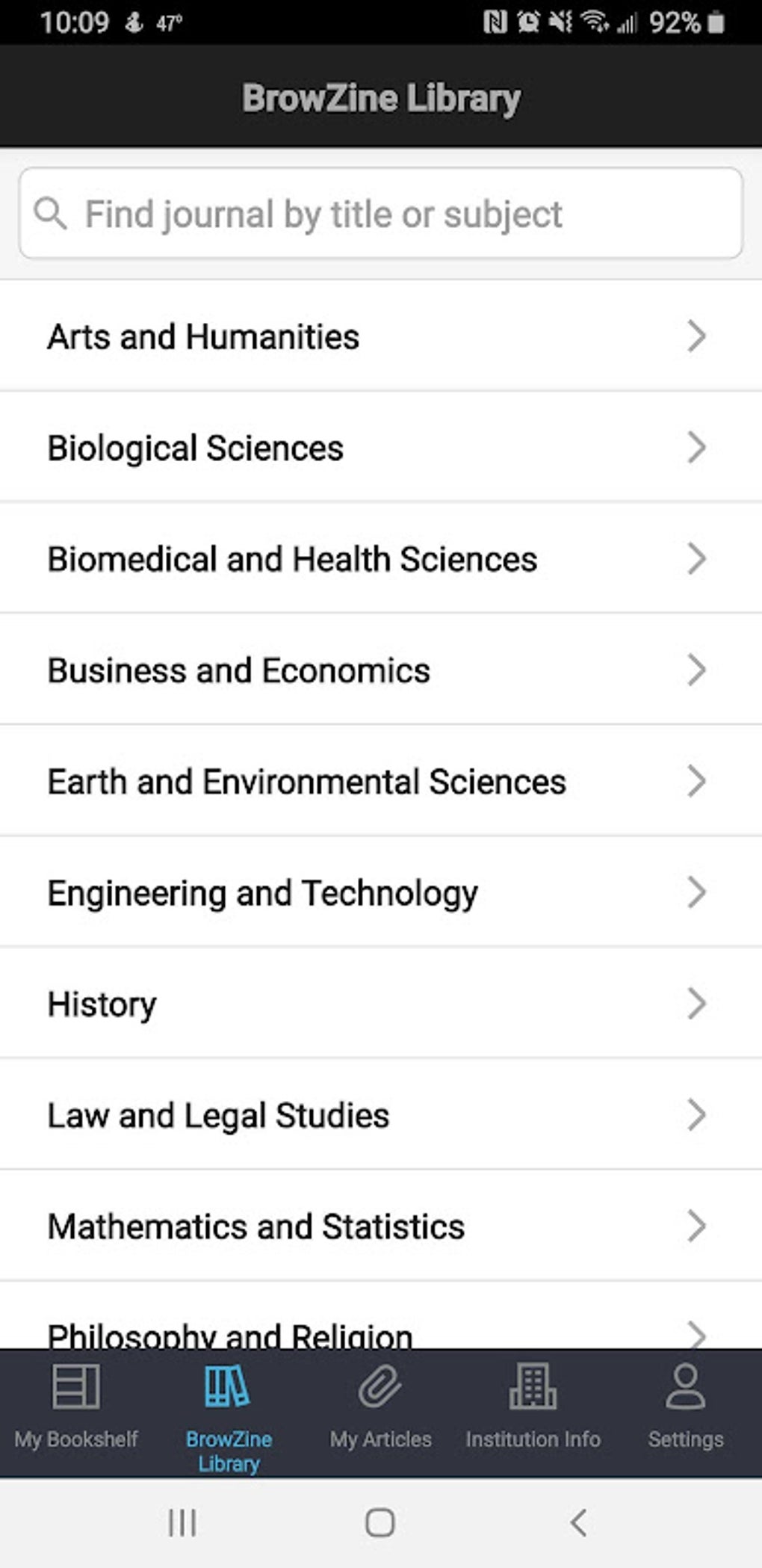Tap the system home button
This screenshot has height=1568, width=762.
pyautogui.click(x=380, y=1522)
